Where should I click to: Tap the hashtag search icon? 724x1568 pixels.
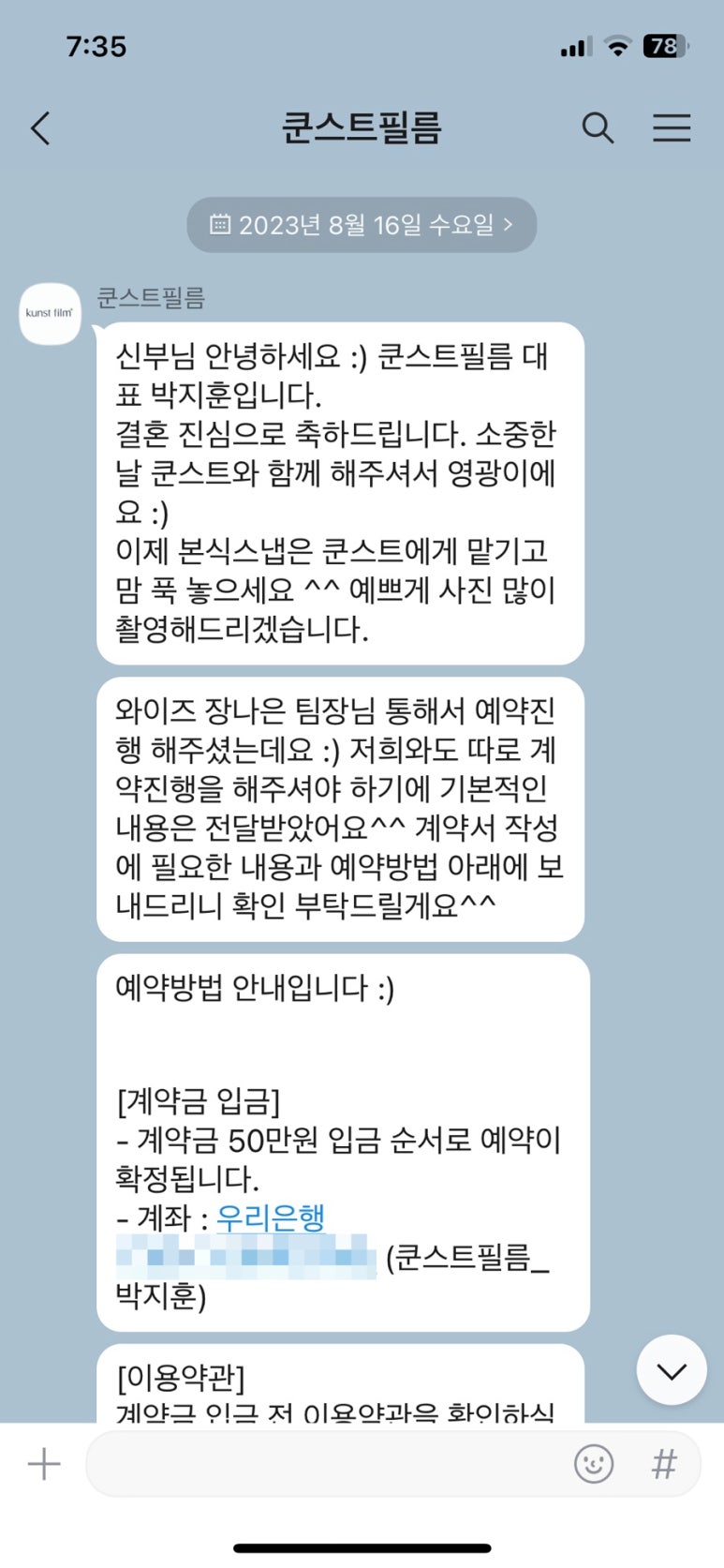click(664, 1464)
